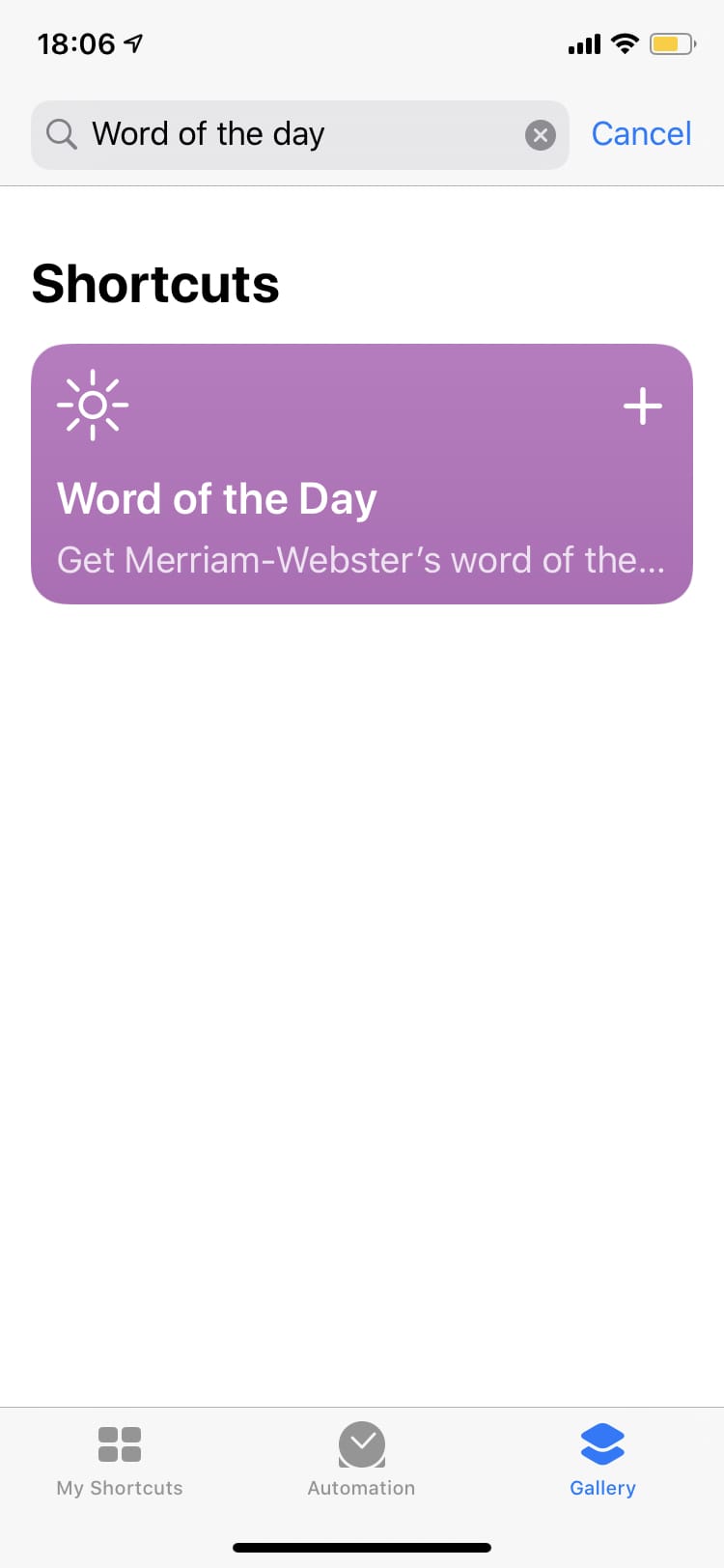
Task: Open the Word of the Day shortcut card
Action: pyautogui.click(x=362, y=474)
